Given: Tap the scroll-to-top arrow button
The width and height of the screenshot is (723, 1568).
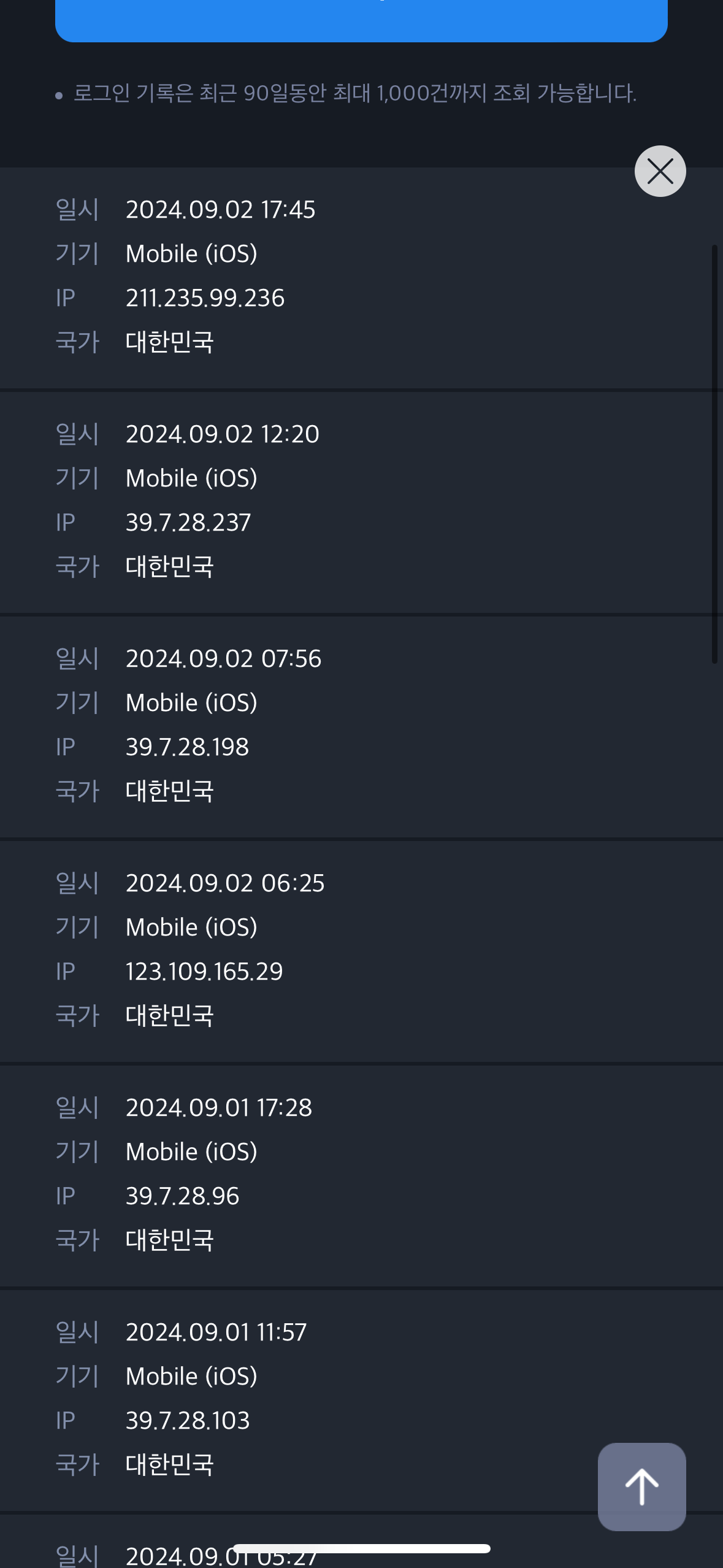Looking at the screenshot, I should click(641, 1486).
